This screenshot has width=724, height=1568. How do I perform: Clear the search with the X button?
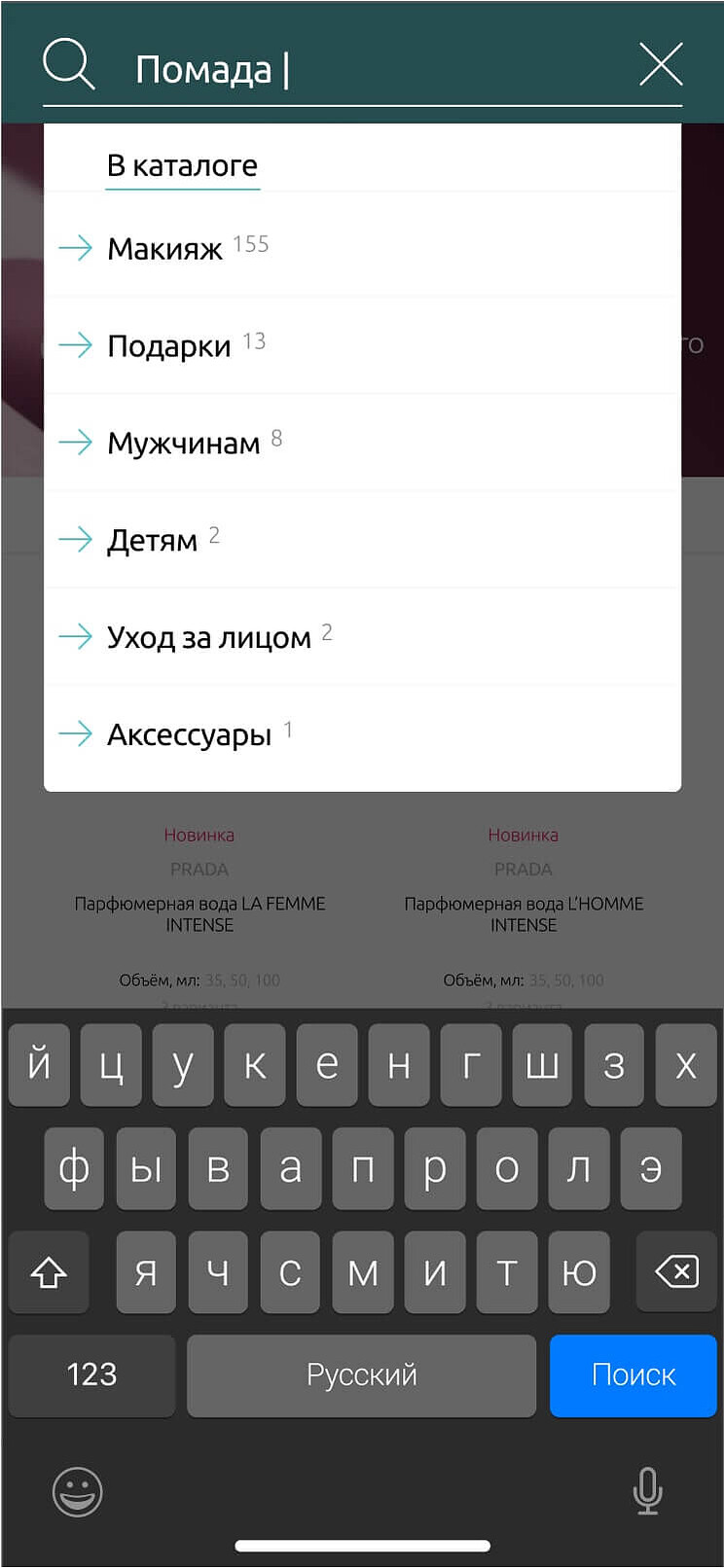click(661, 65)
